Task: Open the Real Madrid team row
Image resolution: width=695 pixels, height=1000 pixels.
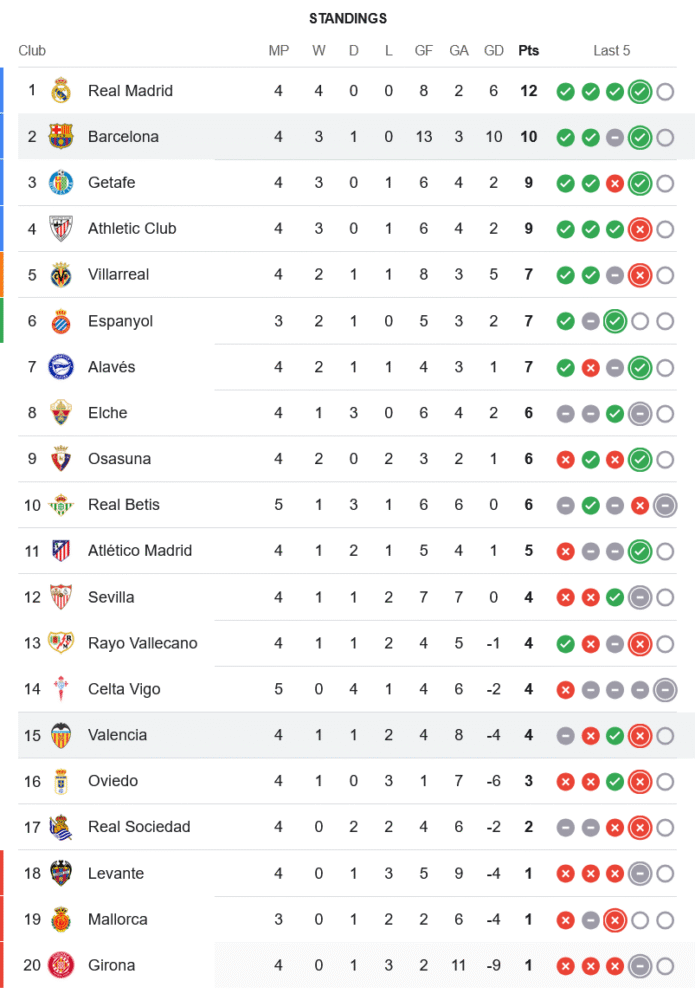Action: pos(130,91)
